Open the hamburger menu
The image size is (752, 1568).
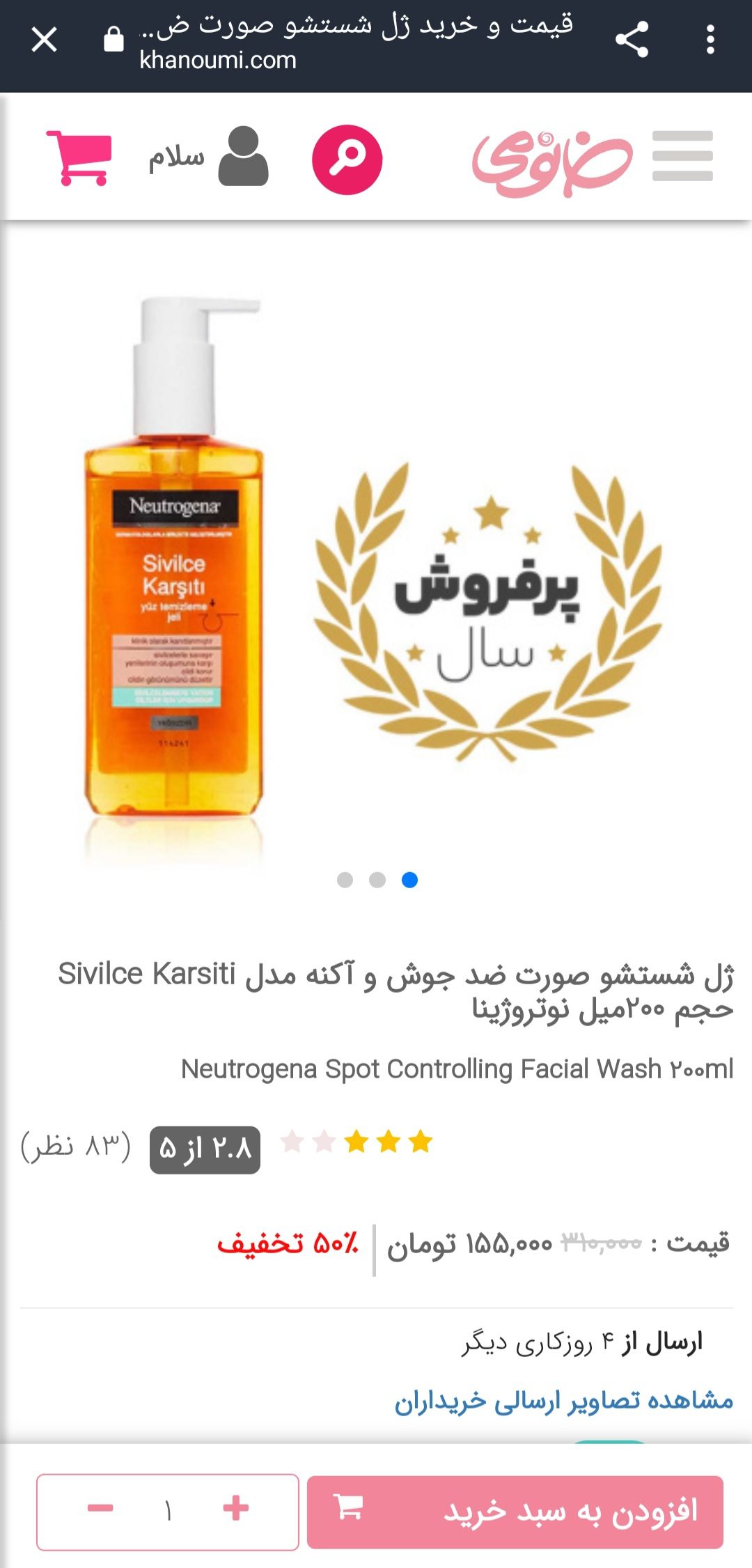[x=682, y=156]
